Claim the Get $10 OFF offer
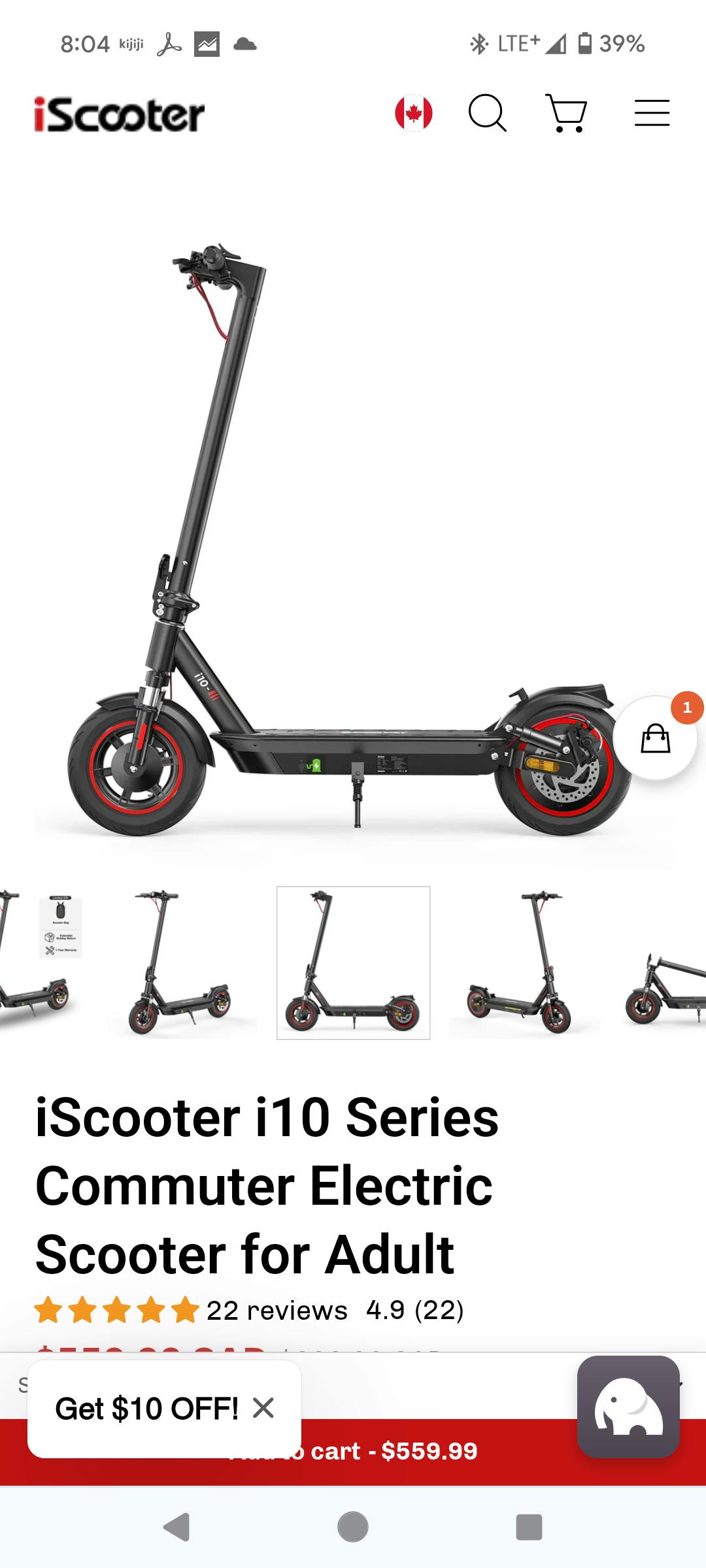This screenshot has height=1568, width=706. click(x=146, y=1409)
